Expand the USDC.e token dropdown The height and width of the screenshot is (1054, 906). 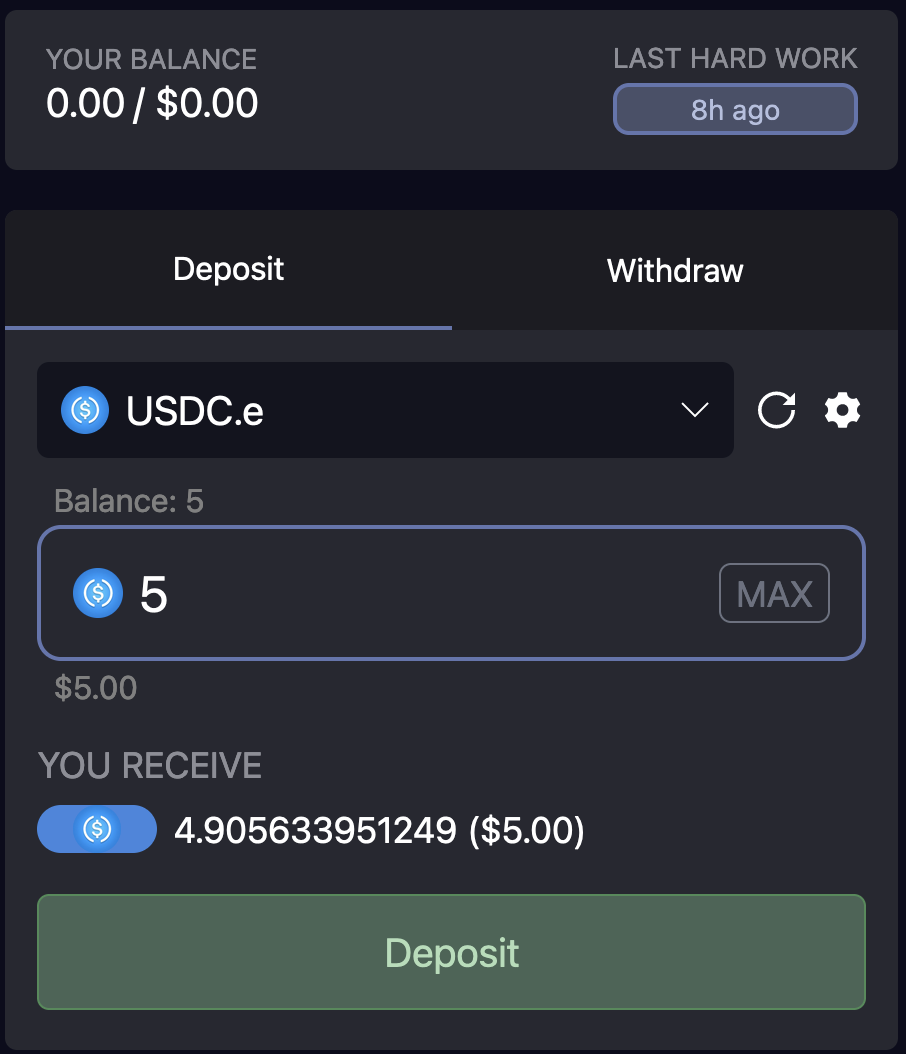click(x=385, y=410)
